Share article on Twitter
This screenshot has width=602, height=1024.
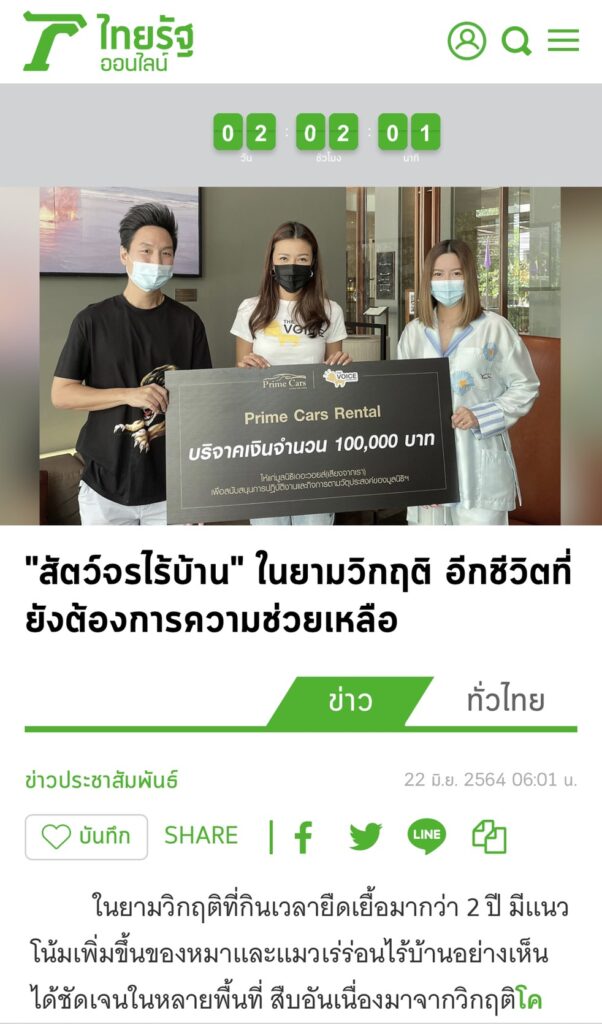[x=365, y=837]
